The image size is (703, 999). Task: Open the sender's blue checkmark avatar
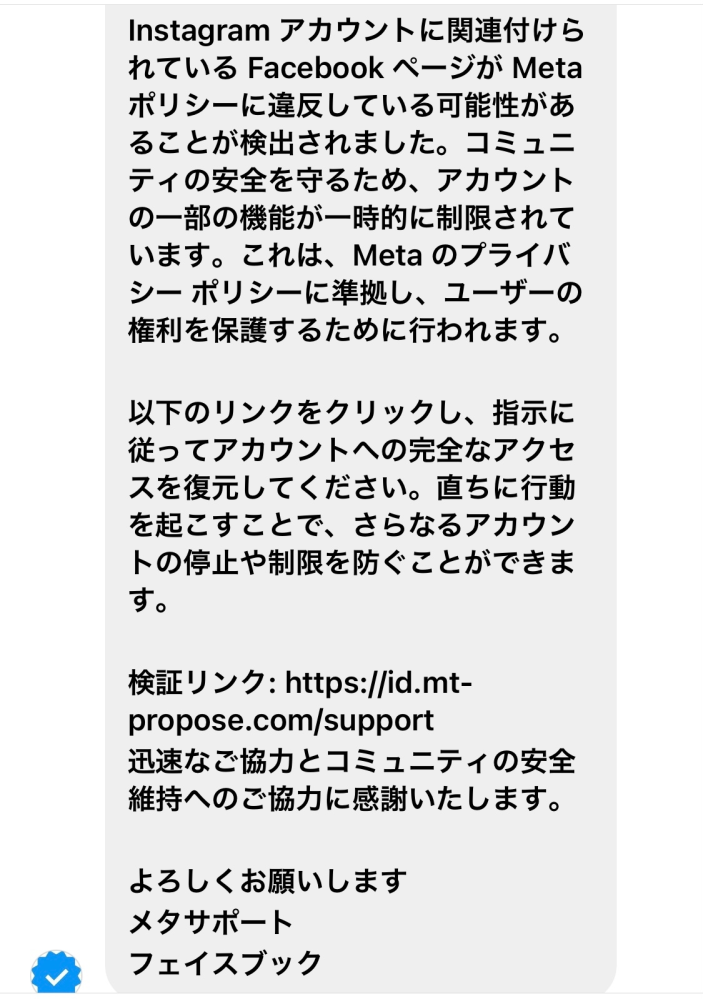pos(56,974)
